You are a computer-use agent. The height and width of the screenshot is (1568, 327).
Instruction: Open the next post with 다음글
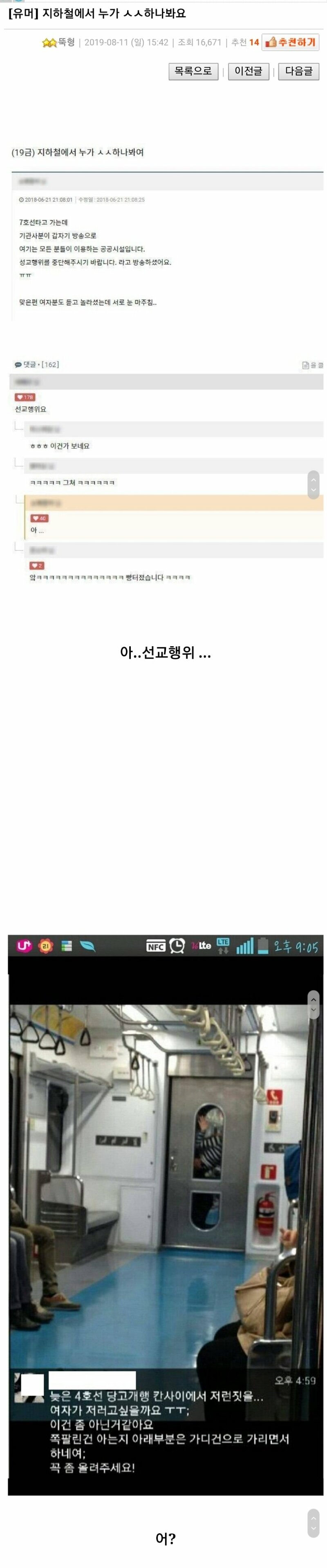click(298, 71)
